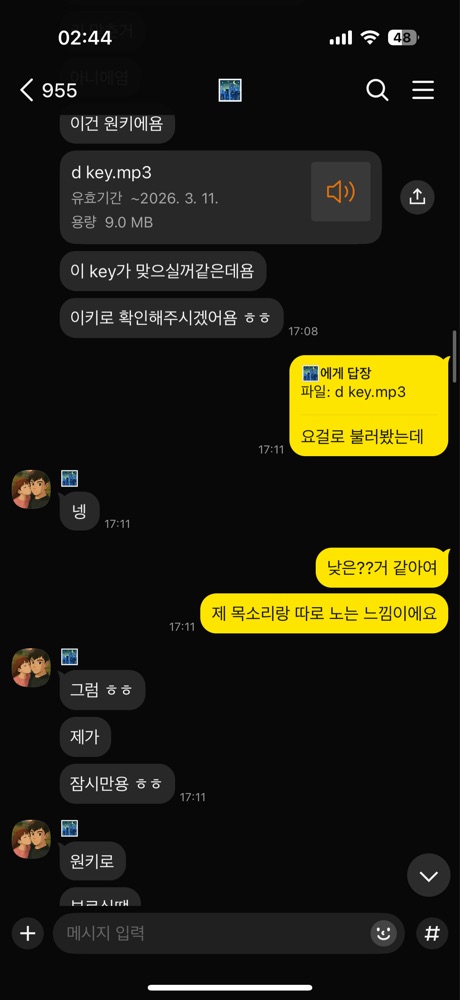Focus the 메시지 입력 text field
The height and width of the screenshot is (1000, 460).
point(211,934)
